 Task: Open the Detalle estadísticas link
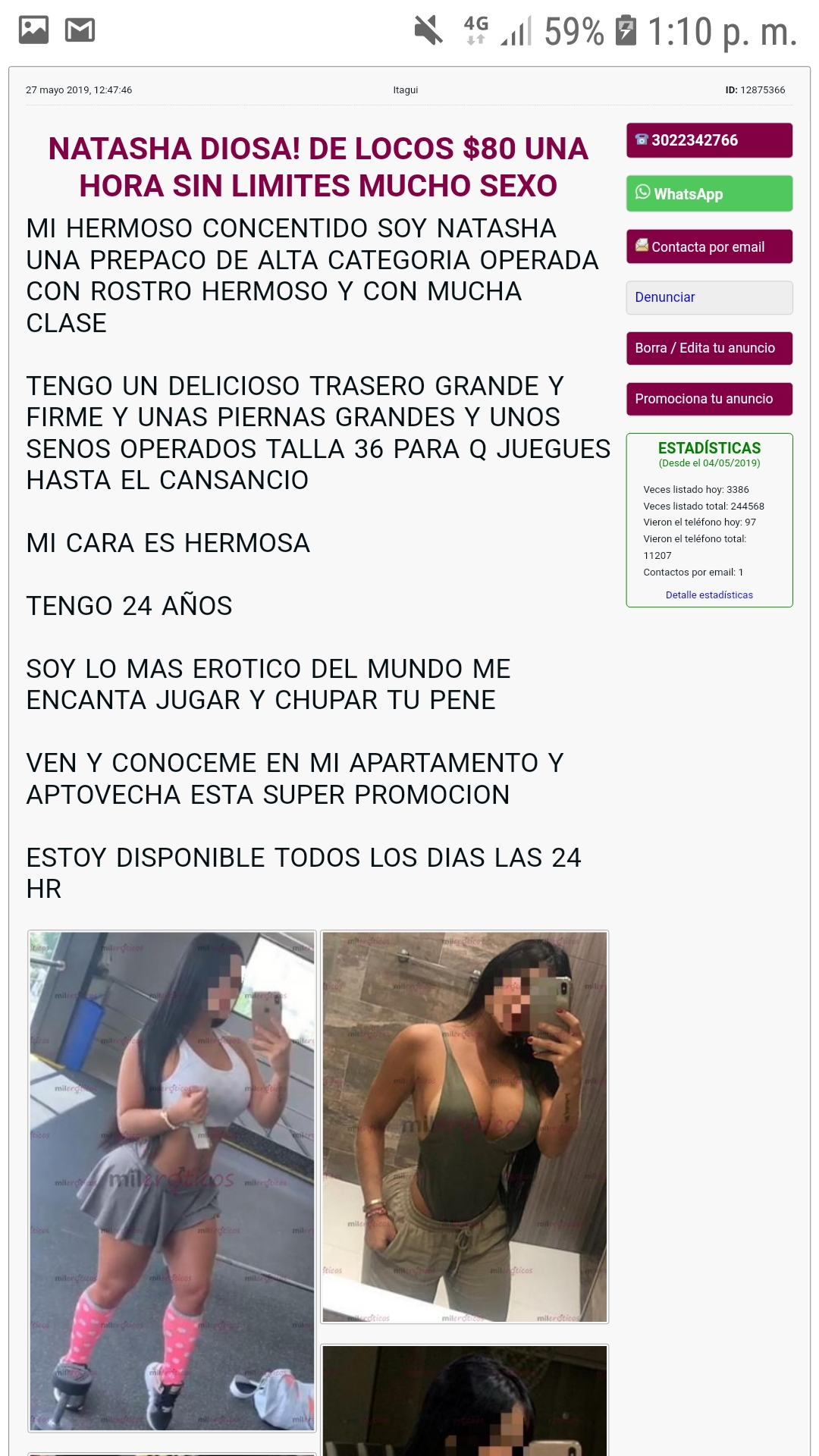coord(709,595)
